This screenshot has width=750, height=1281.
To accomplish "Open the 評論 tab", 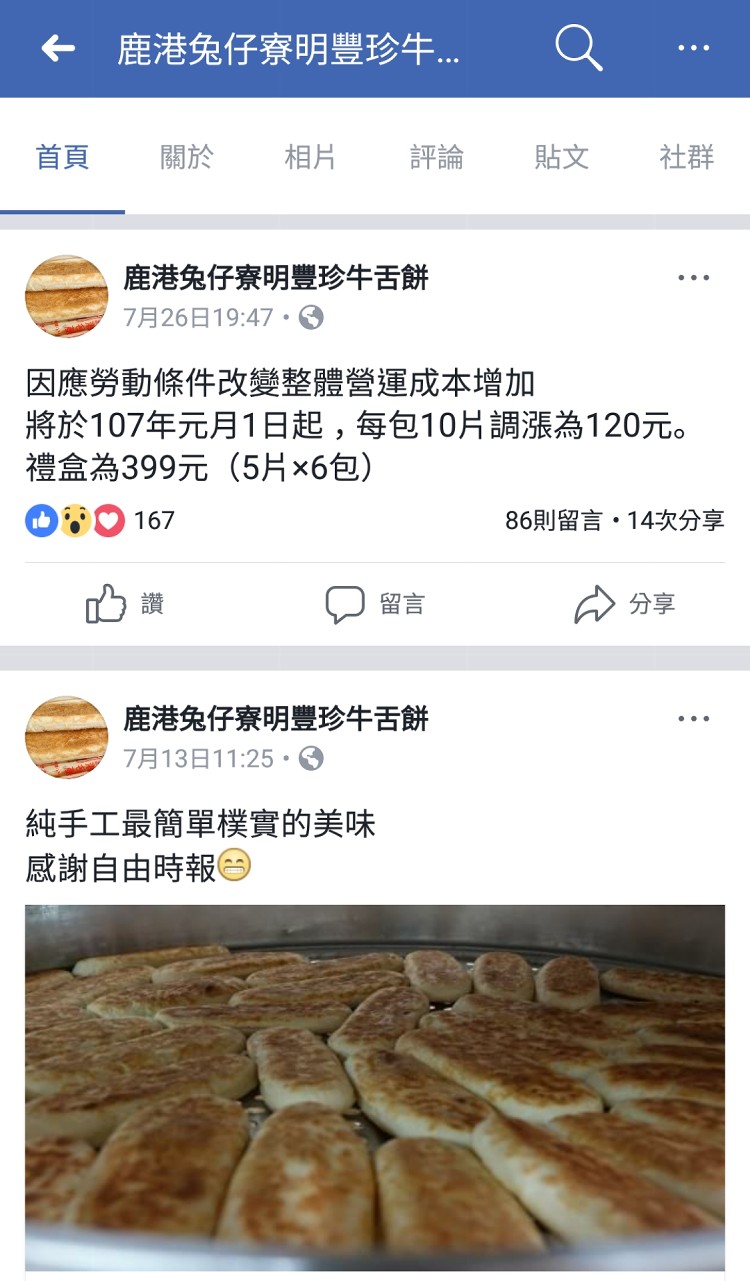I will click(x=437, y=157).
